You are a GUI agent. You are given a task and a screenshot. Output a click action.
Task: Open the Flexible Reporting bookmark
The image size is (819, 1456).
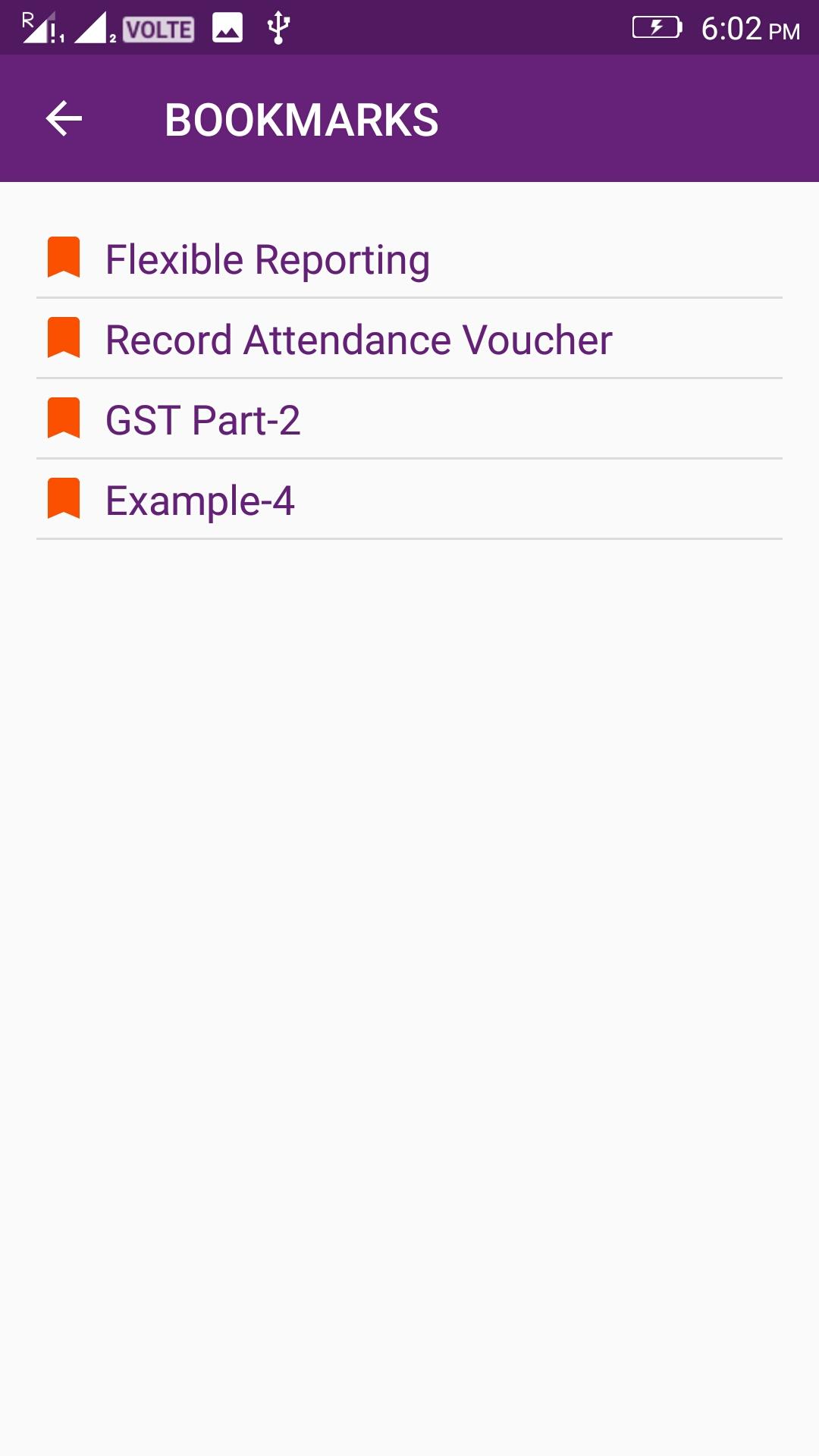[x=409, y=259]
